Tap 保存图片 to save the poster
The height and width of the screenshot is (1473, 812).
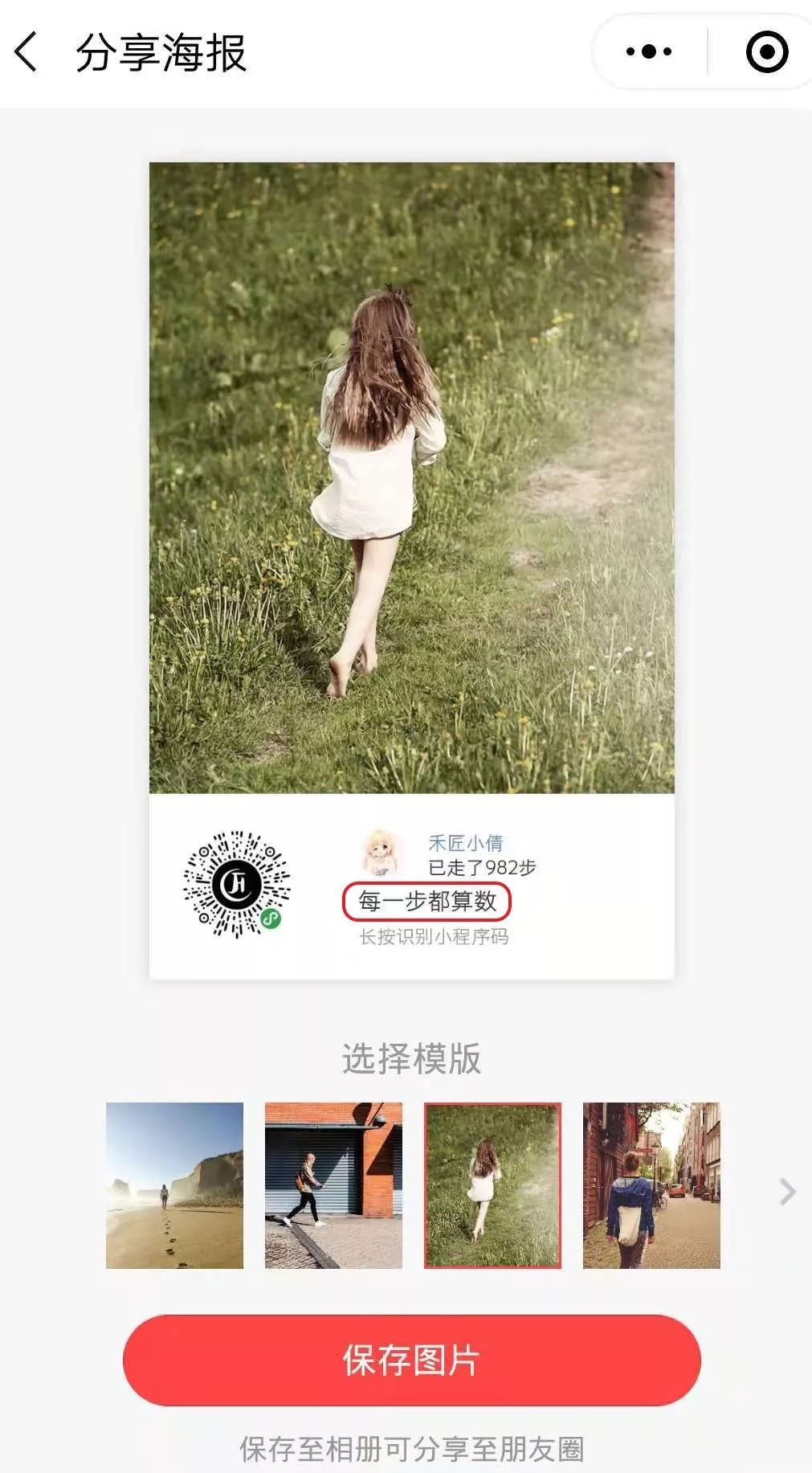[411, 1360]
